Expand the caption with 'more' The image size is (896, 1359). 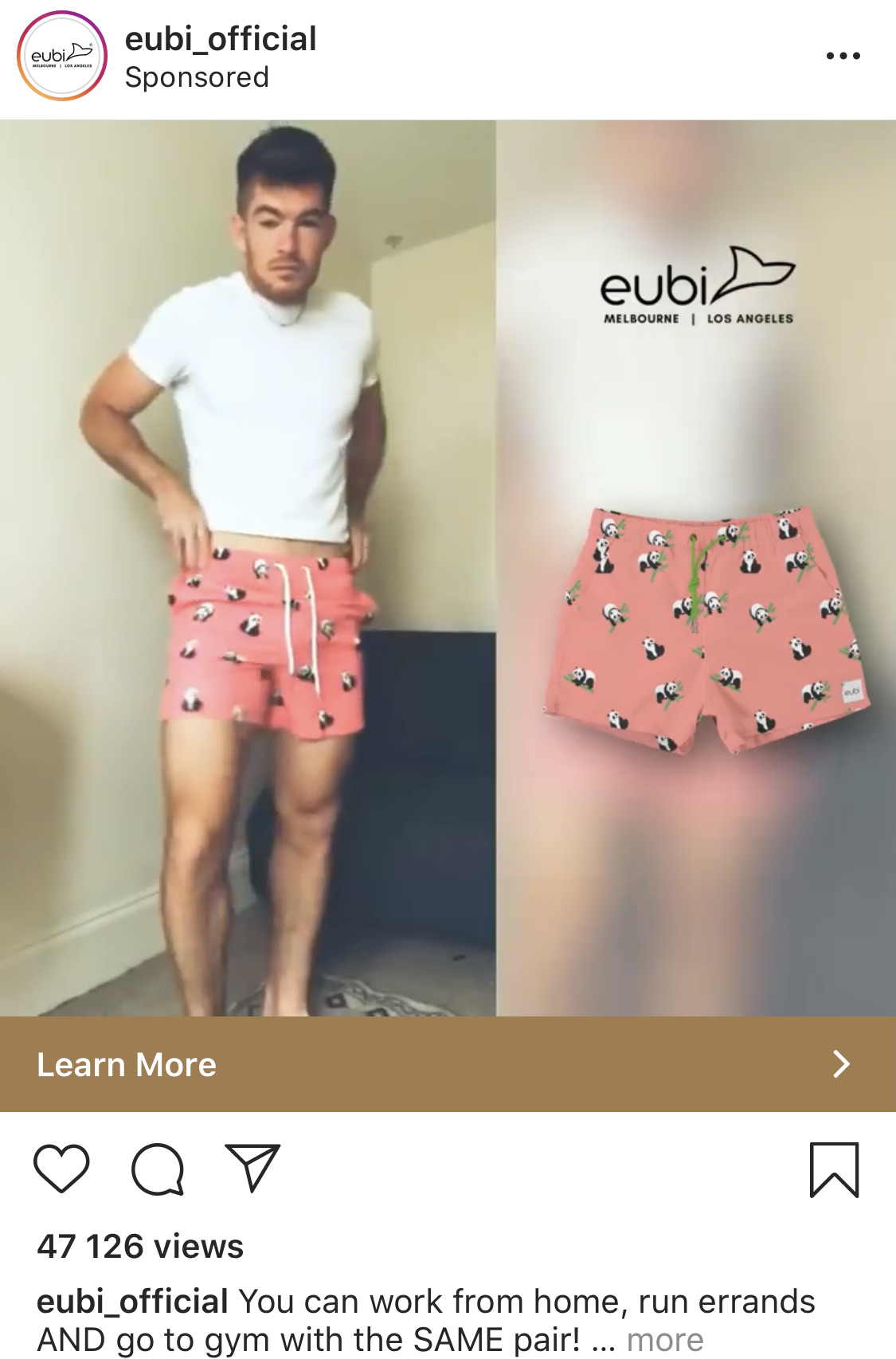point(665,1340)
